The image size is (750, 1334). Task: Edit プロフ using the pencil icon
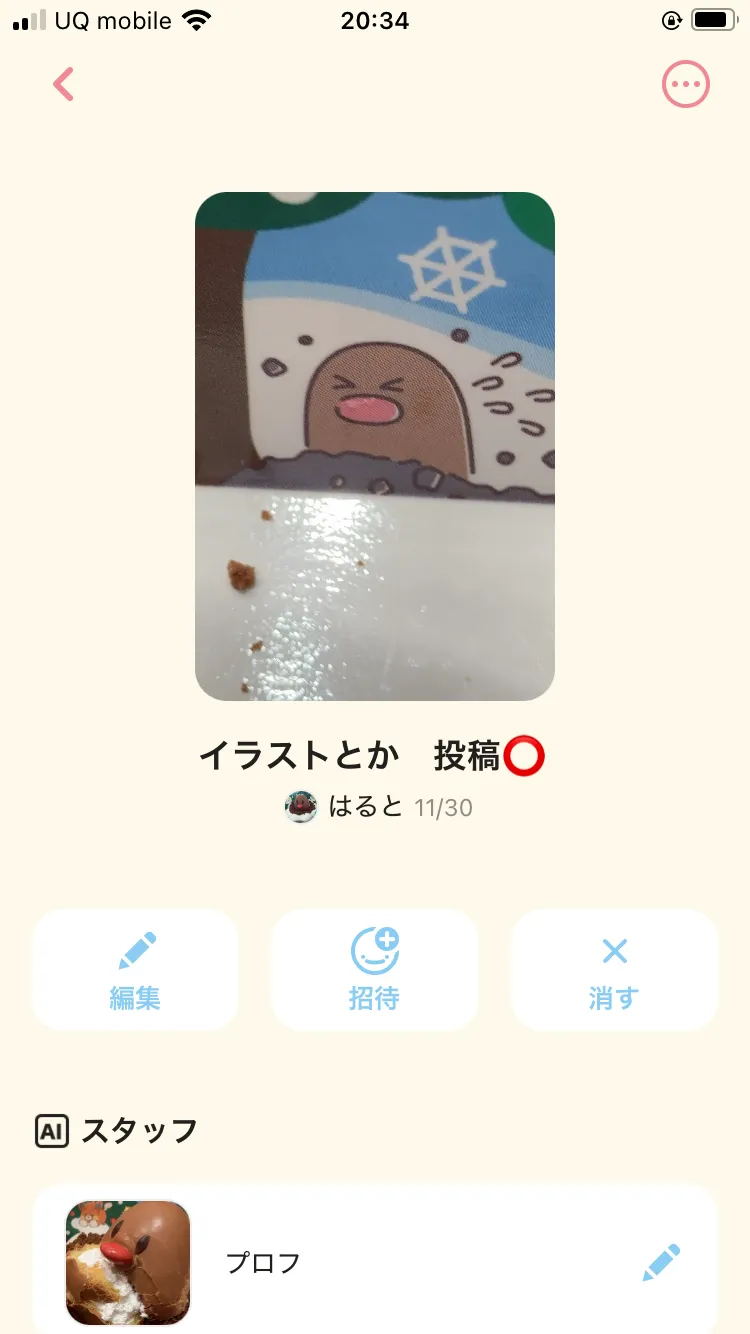(661, 1263)
